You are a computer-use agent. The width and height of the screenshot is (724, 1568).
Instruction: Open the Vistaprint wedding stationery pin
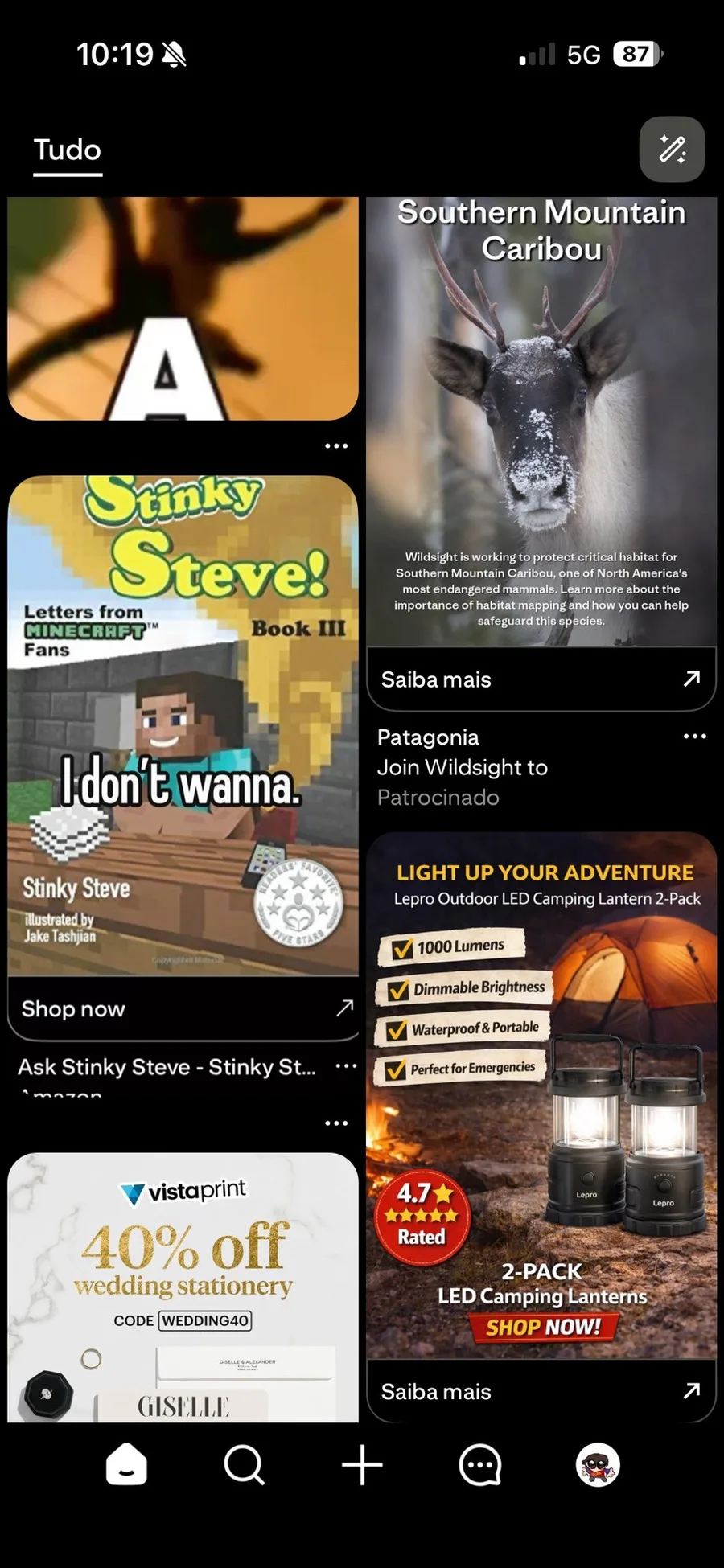click(183, 1287)
